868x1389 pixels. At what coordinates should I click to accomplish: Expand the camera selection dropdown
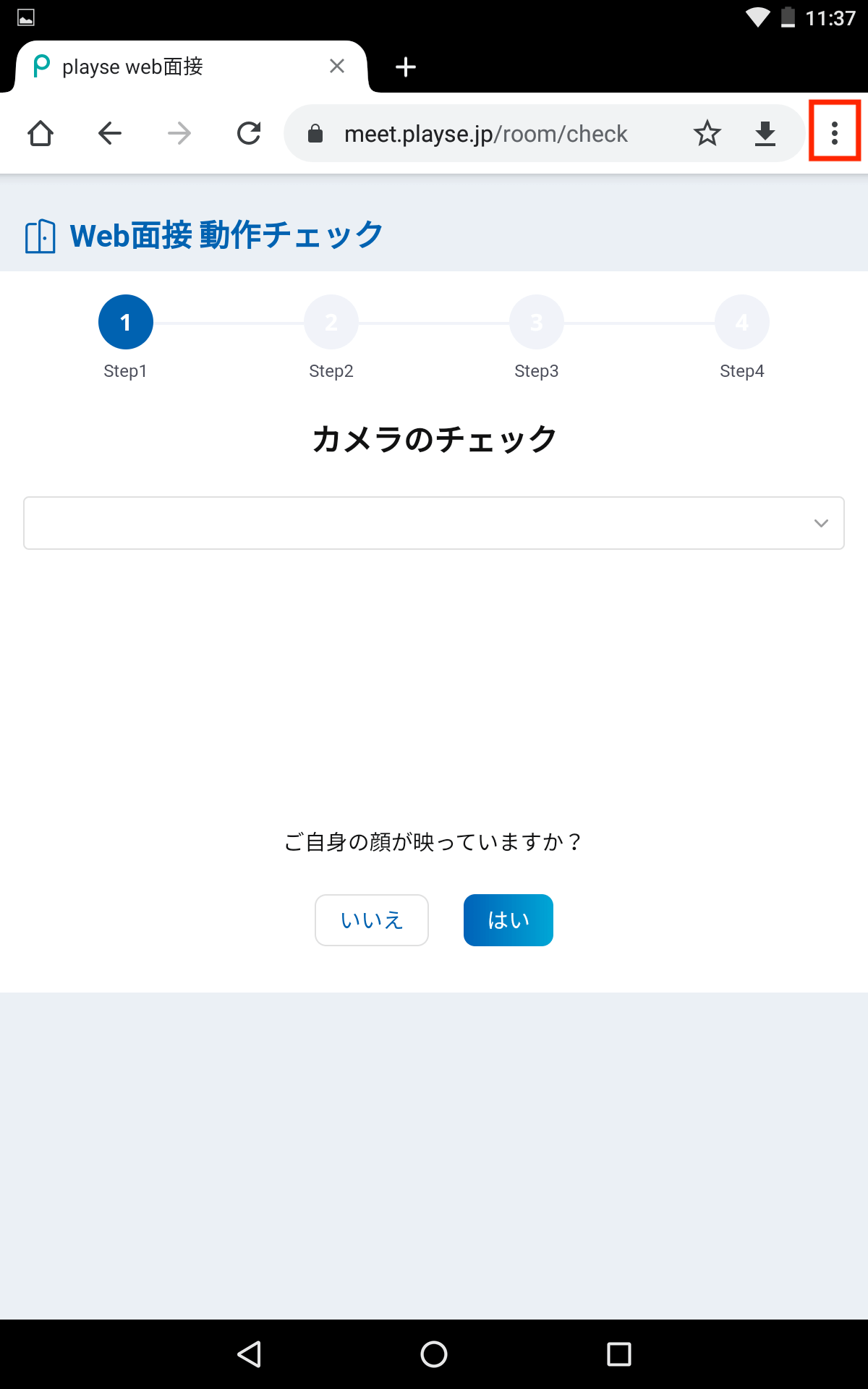click(434, 523)
